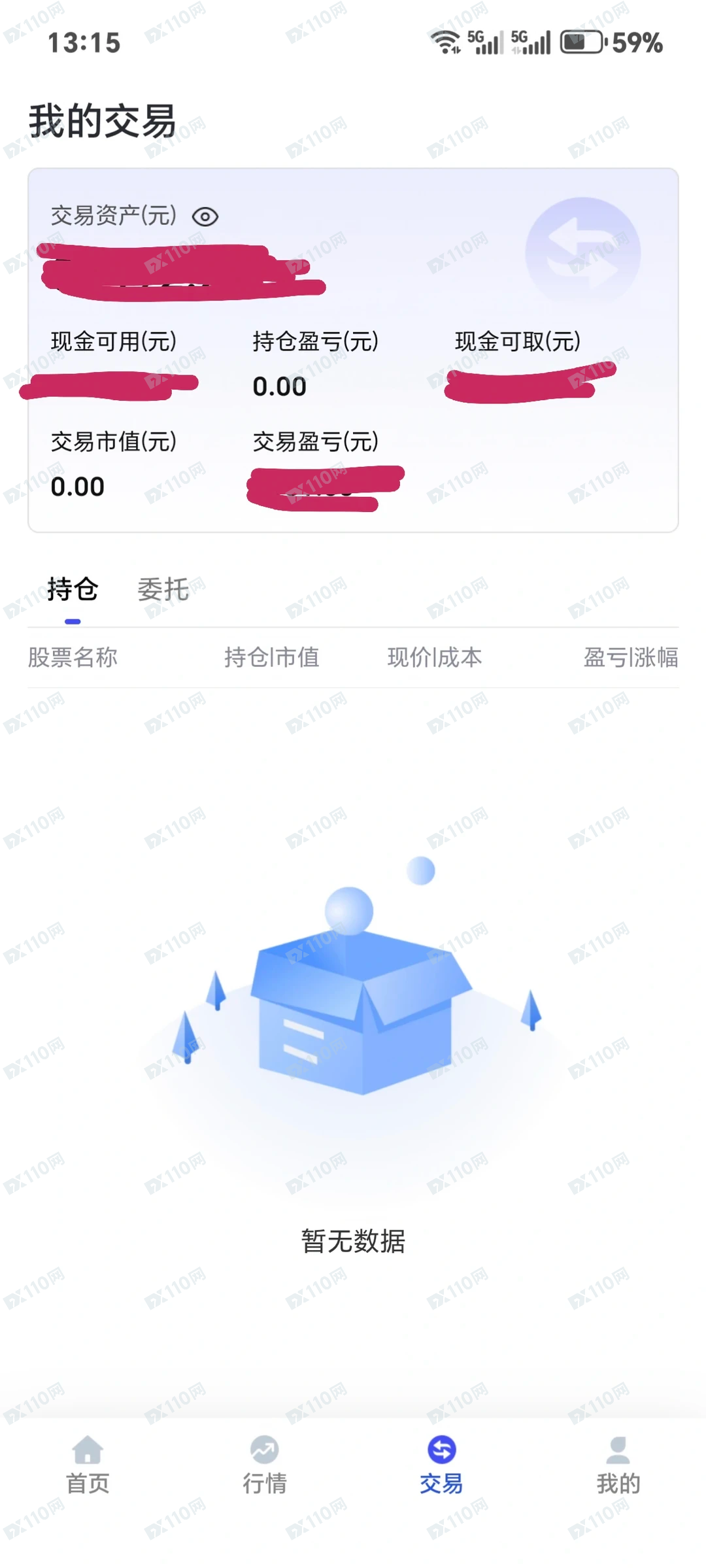Switch to the 委托 tab

[163, 590]
